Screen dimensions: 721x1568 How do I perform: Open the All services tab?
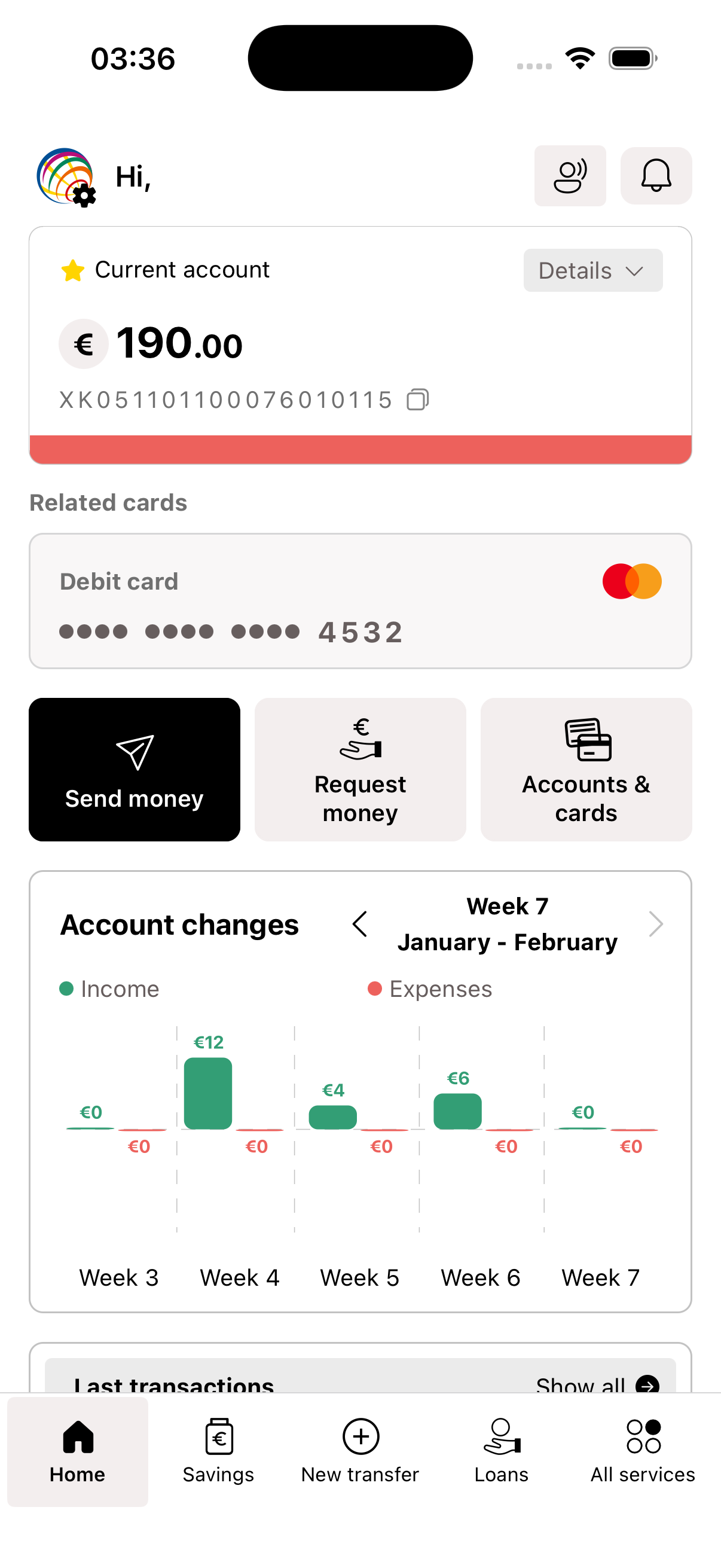643,1451
